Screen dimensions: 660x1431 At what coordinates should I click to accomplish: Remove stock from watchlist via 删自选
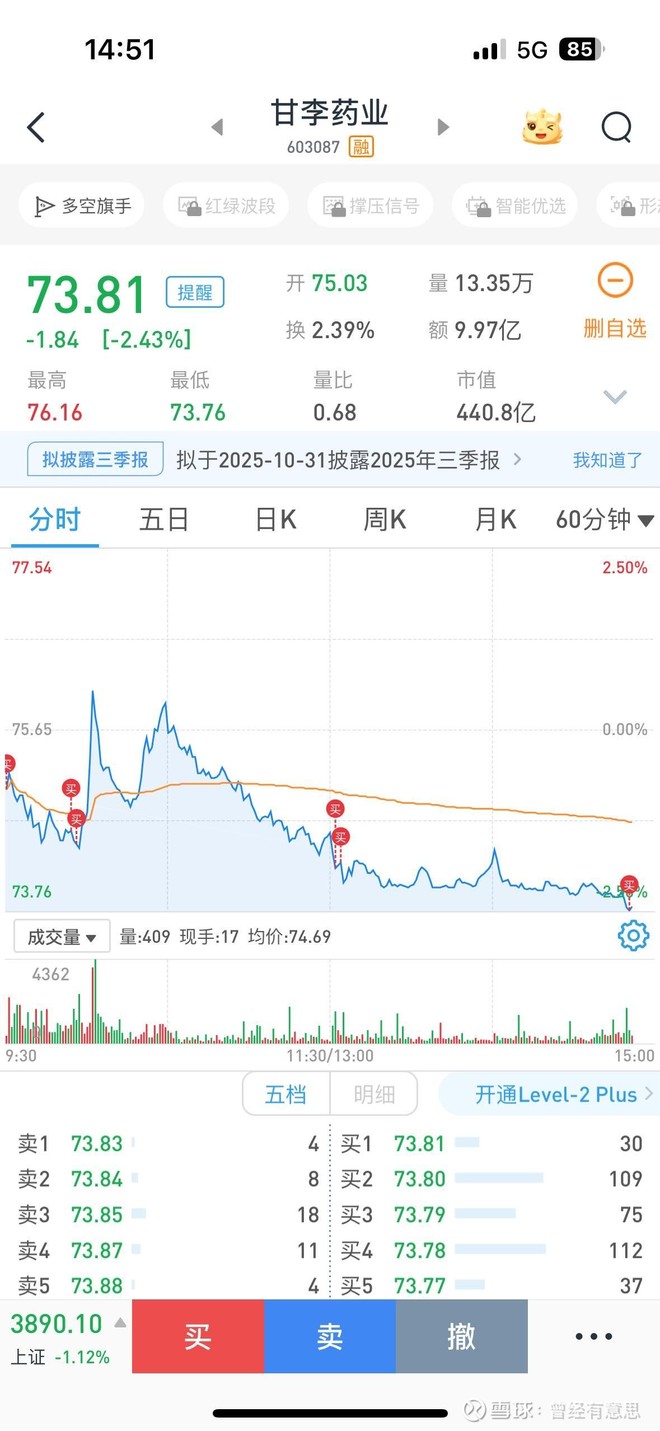point(615,301)
